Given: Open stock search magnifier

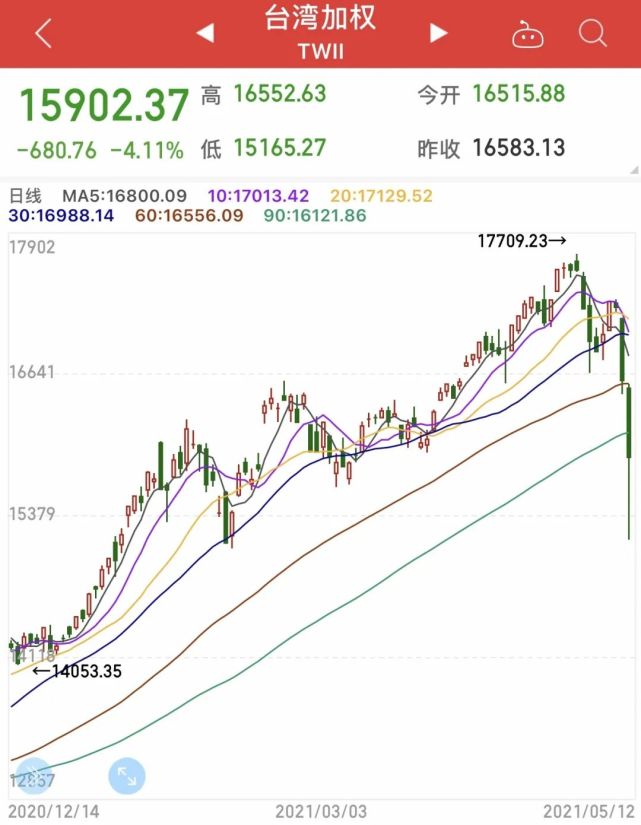Looking at the screenshot, I should coord(593,34).
